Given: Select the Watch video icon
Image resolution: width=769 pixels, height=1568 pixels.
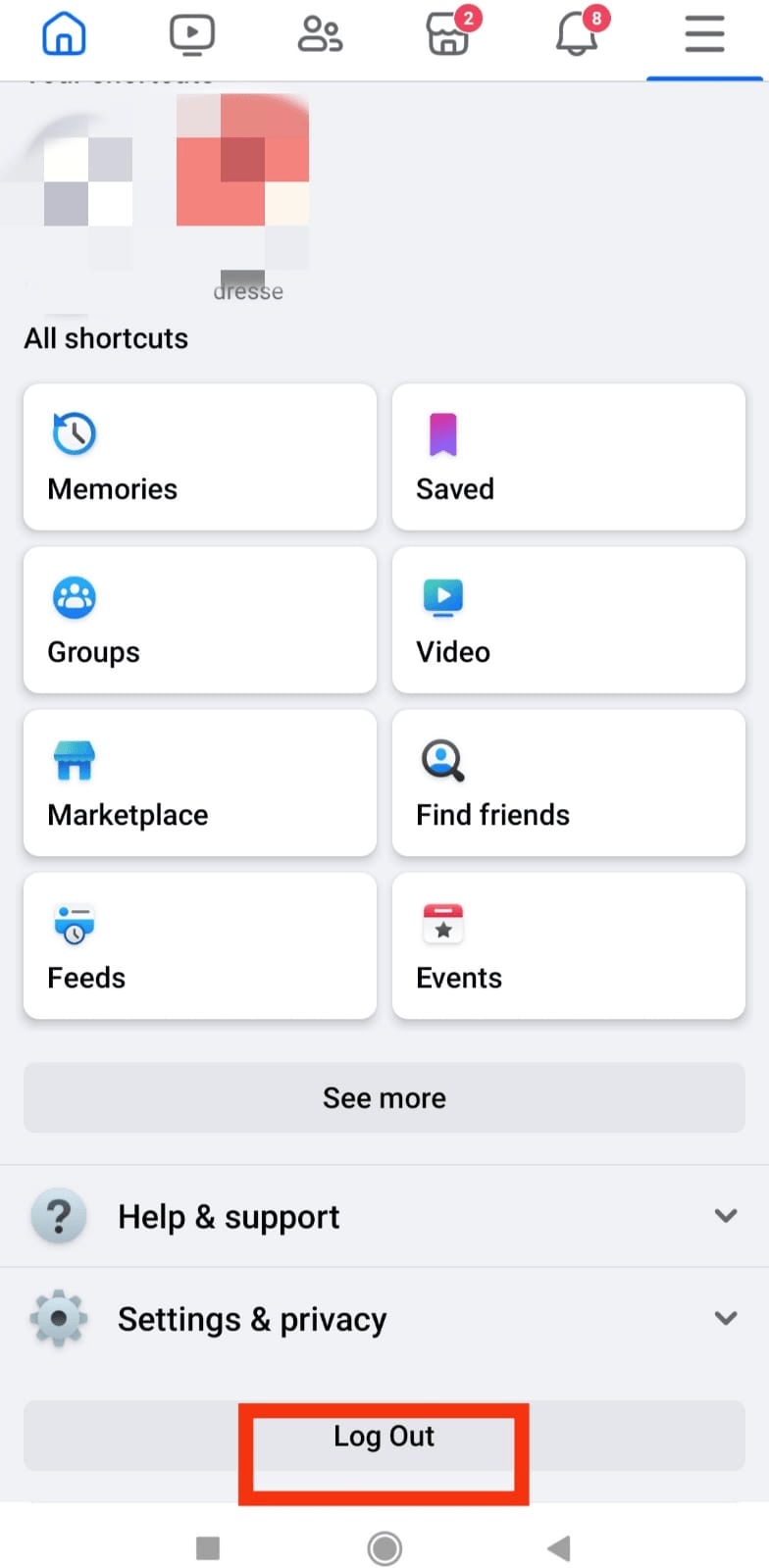Looking at the screenshot, I should click(x=192, y=33).
